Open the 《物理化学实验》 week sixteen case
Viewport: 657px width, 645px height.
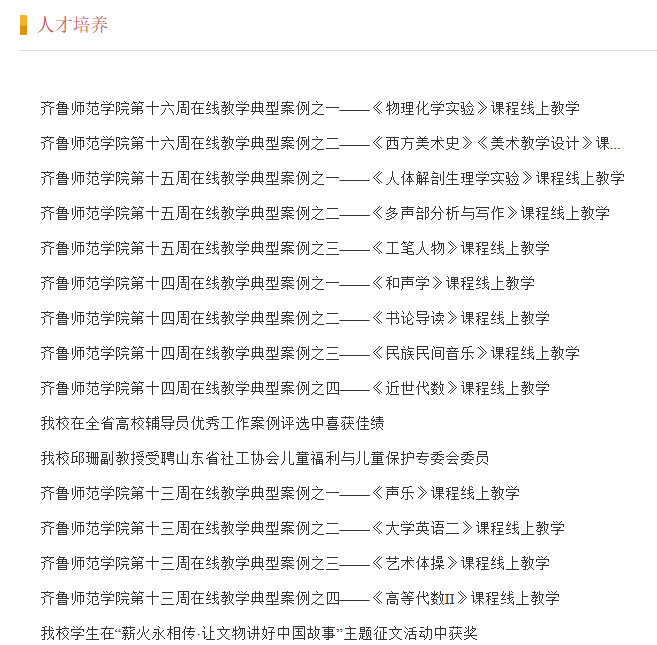[309, 108]
